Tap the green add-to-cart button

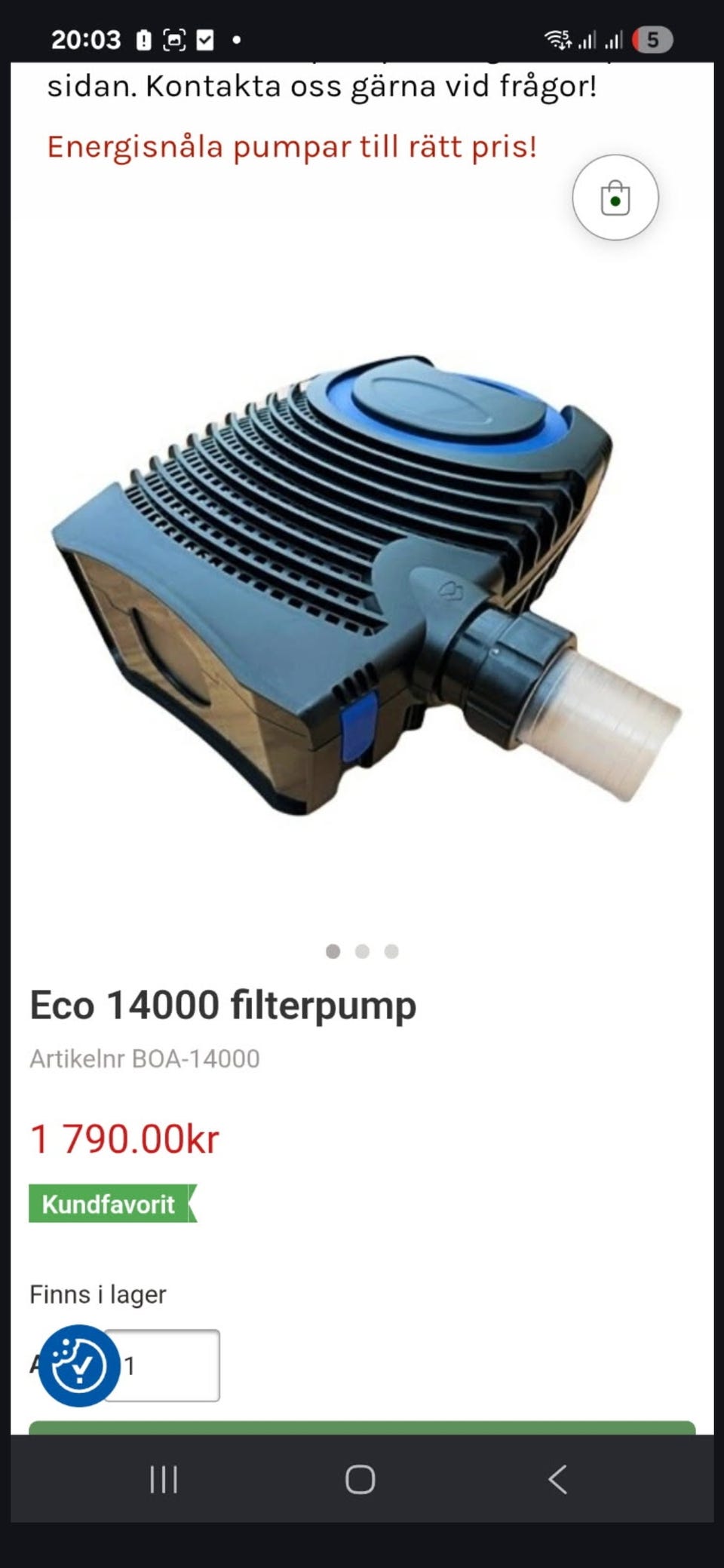click(x=362, y=1428)
